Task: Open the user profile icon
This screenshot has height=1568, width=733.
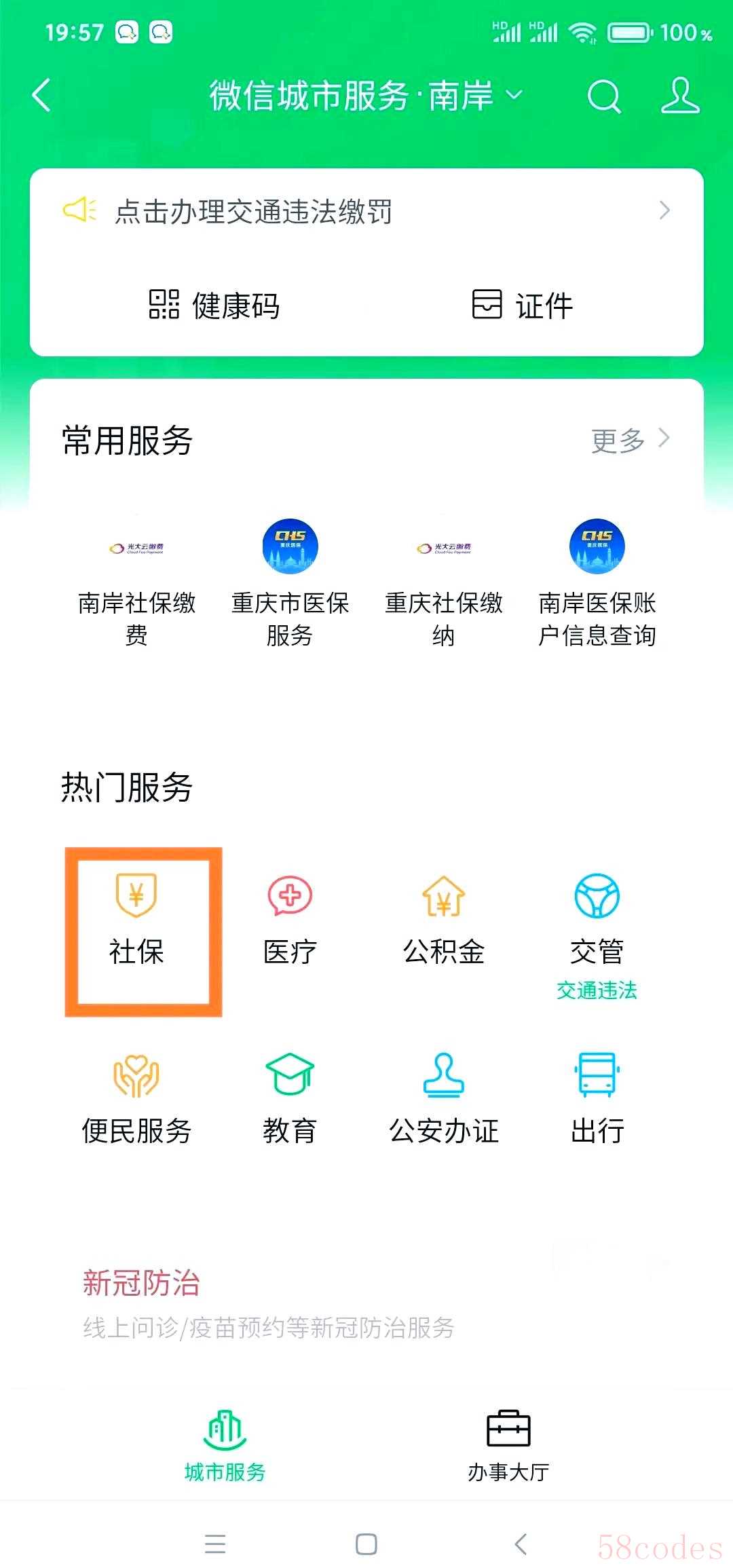Action: tap(680, 95)
